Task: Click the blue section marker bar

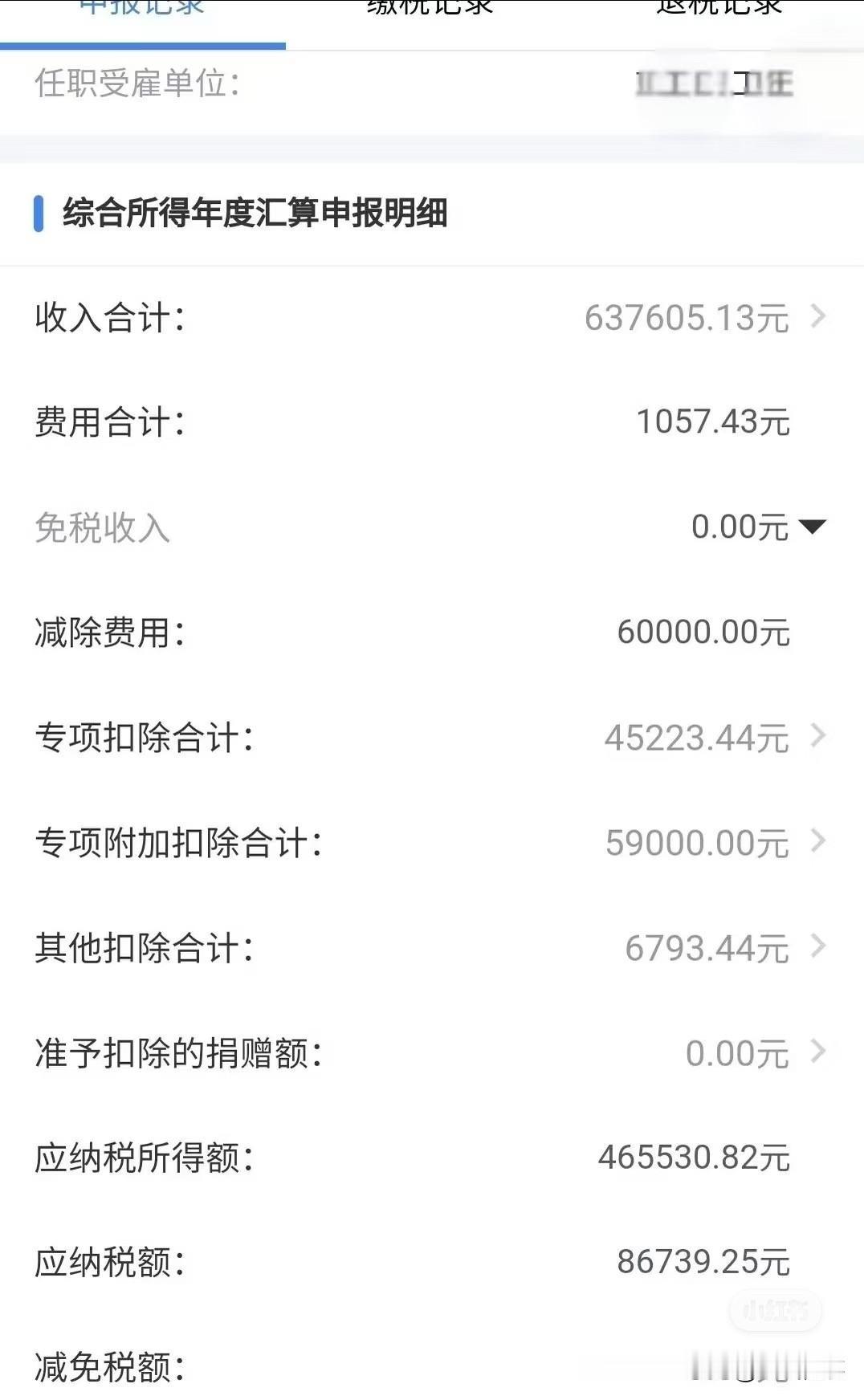Action: coord(38,214)
